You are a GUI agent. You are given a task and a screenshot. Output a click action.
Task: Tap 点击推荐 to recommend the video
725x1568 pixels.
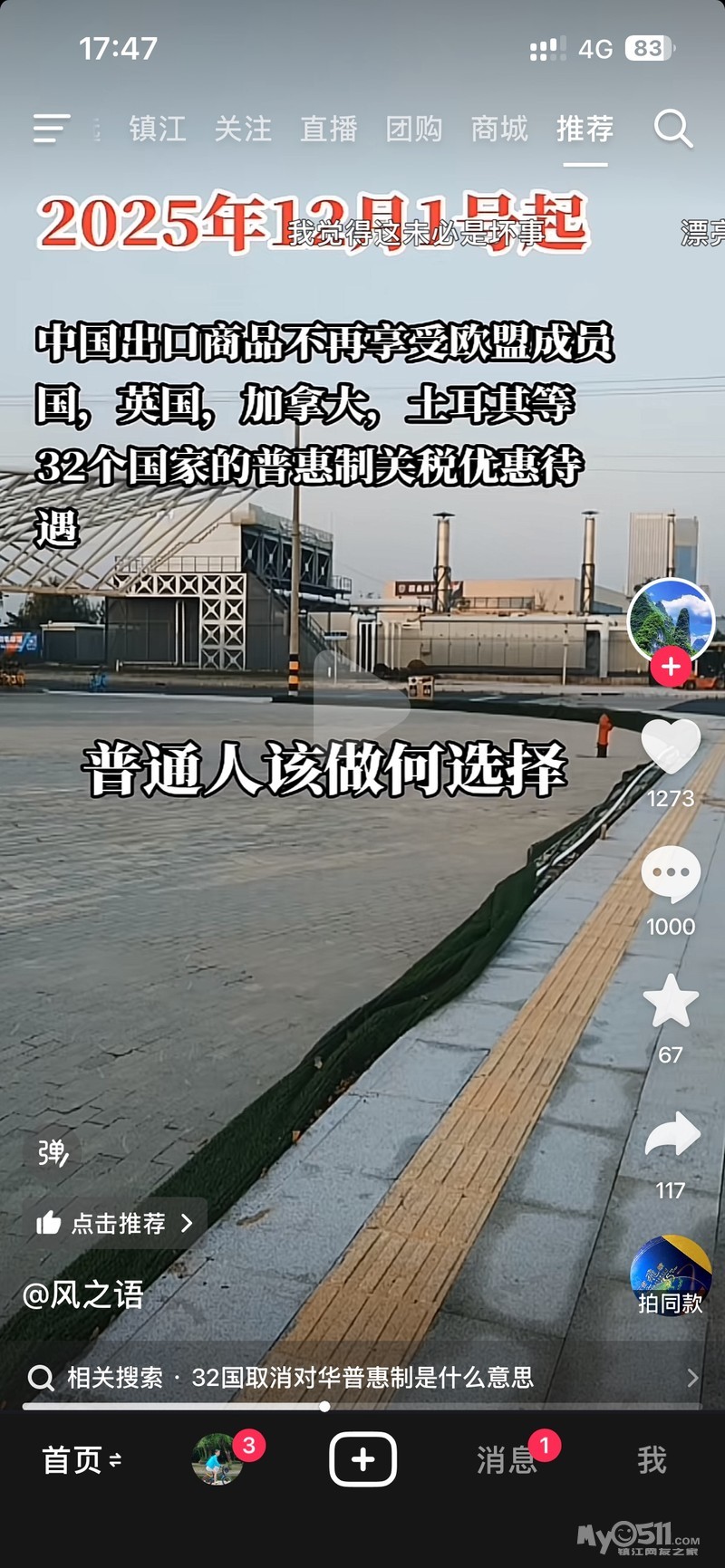point(115,1223)
